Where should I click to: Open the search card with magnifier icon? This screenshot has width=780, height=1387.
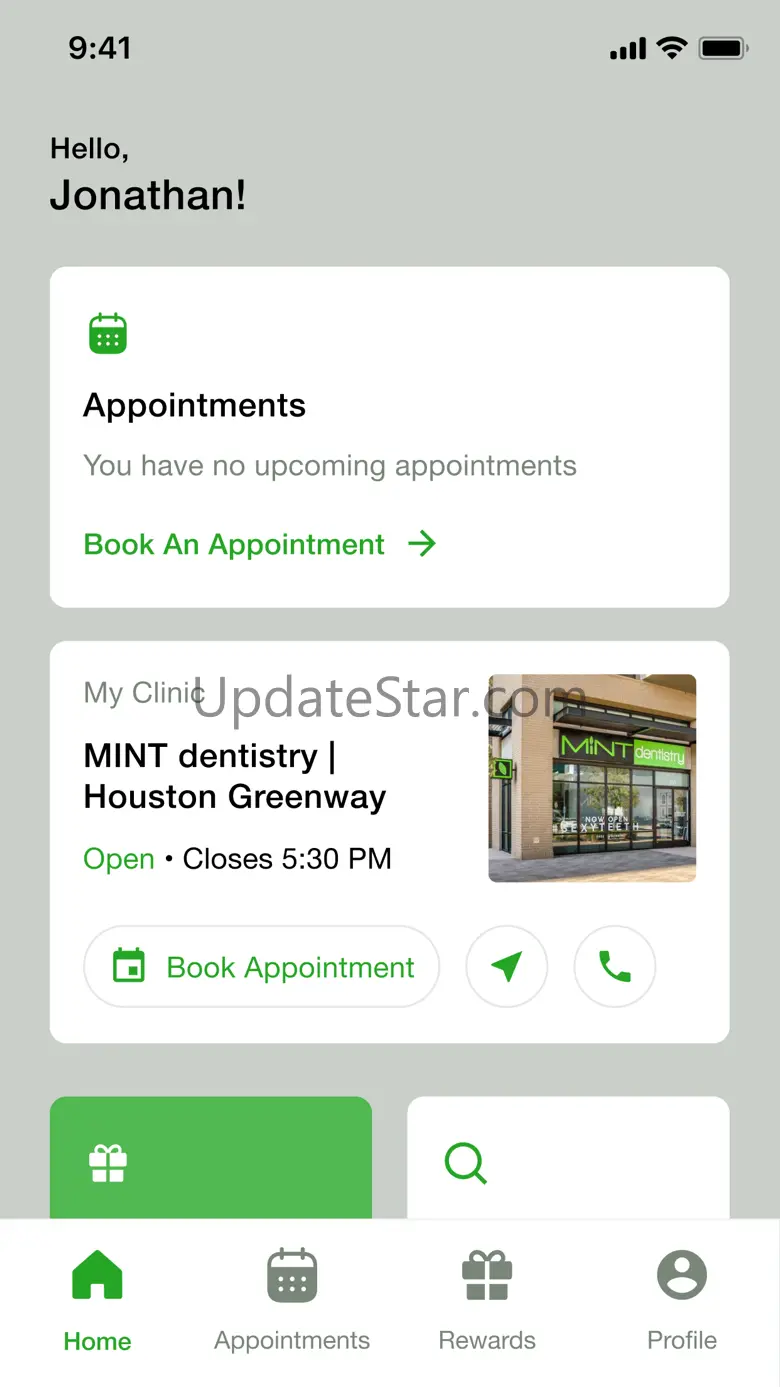[567, 1160]
